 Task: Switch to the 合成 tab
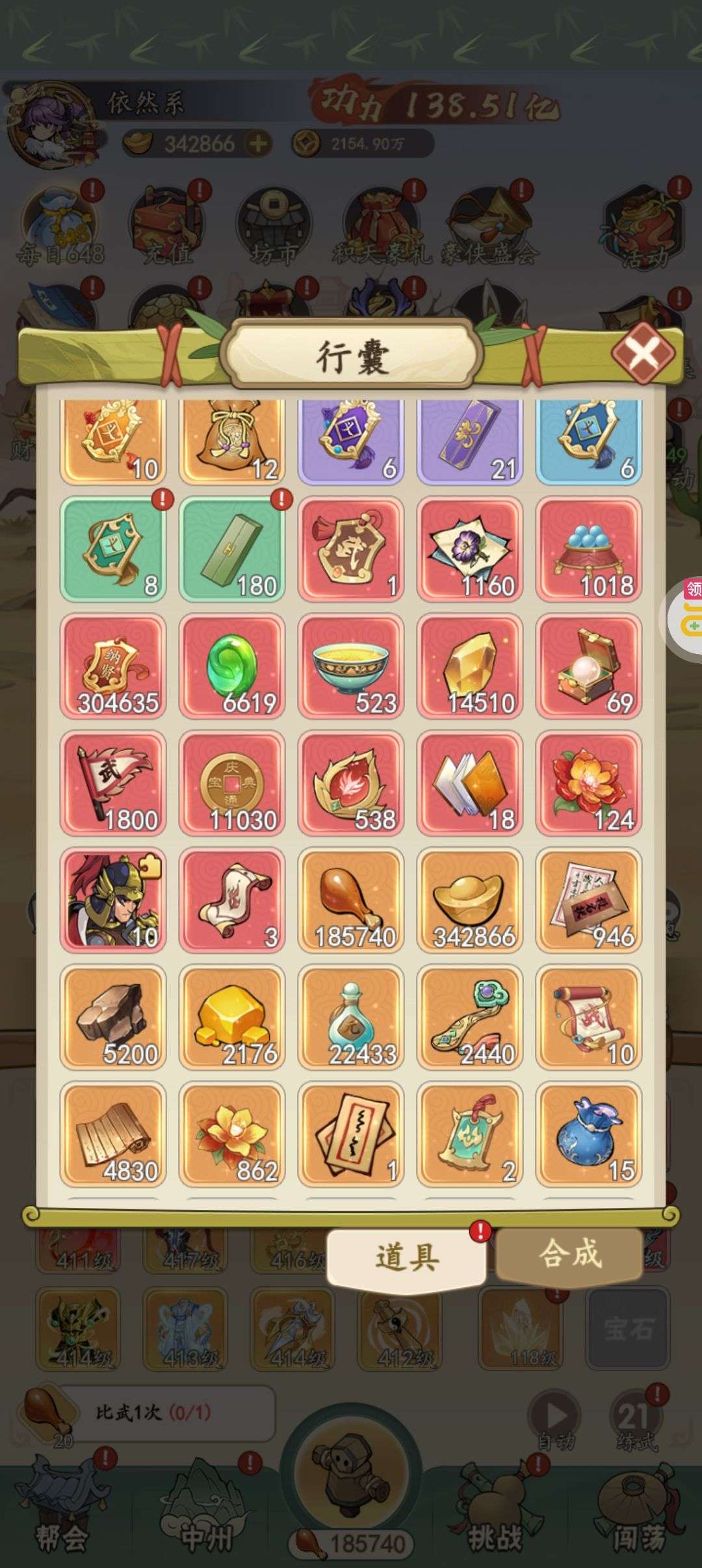point(569,1254)
